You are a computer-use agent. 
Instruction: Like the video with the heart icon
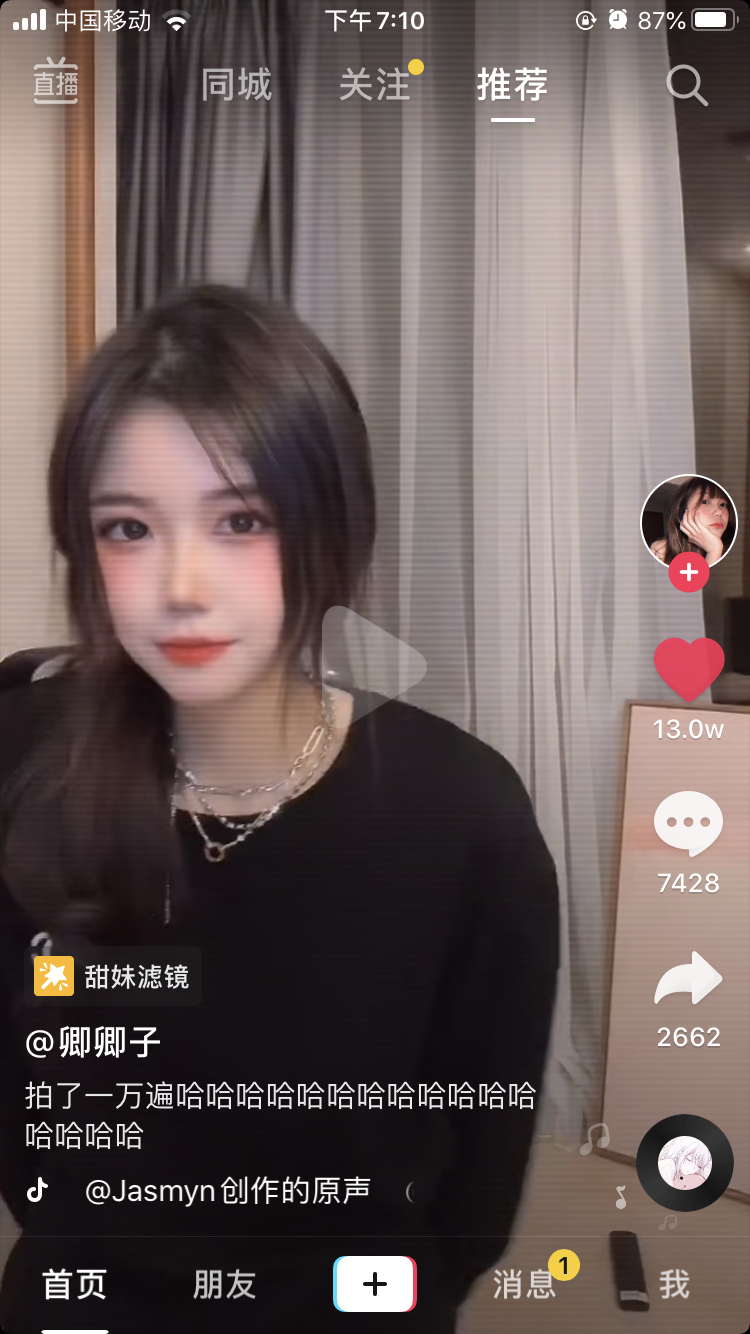pos(688,670)
